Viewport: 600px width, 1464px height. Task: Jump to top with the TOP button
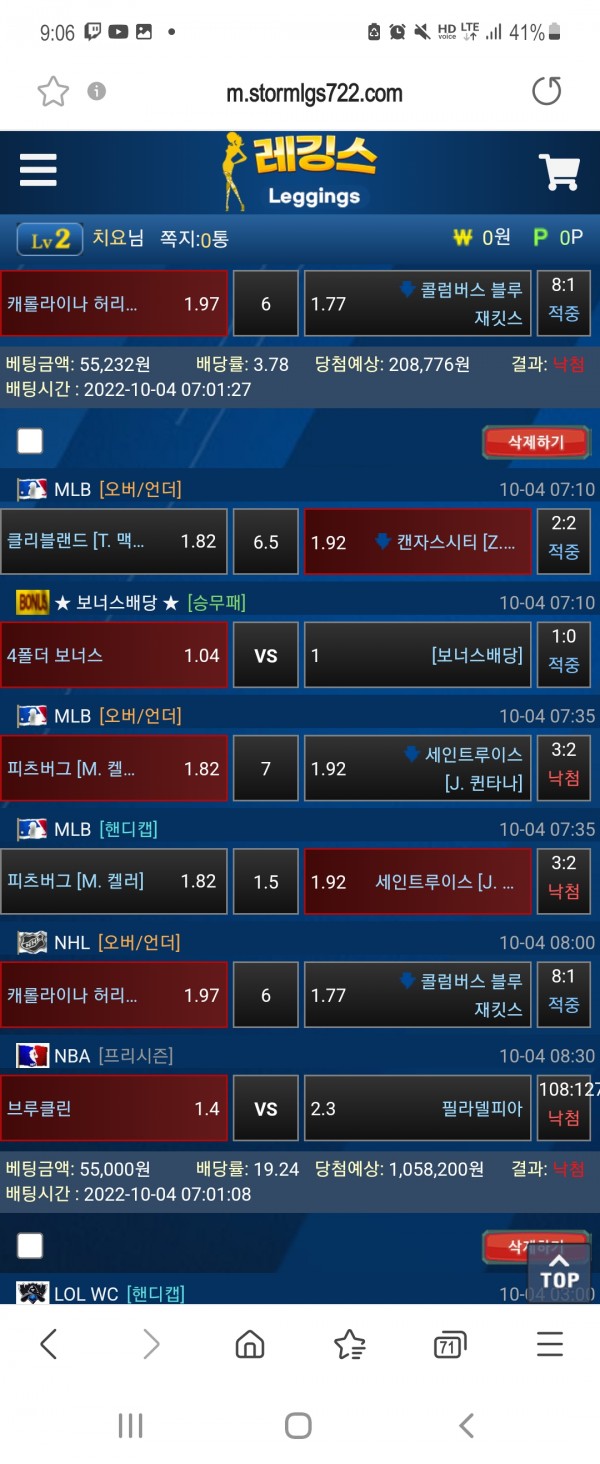pyautogui.click(x=559, y=1269)
